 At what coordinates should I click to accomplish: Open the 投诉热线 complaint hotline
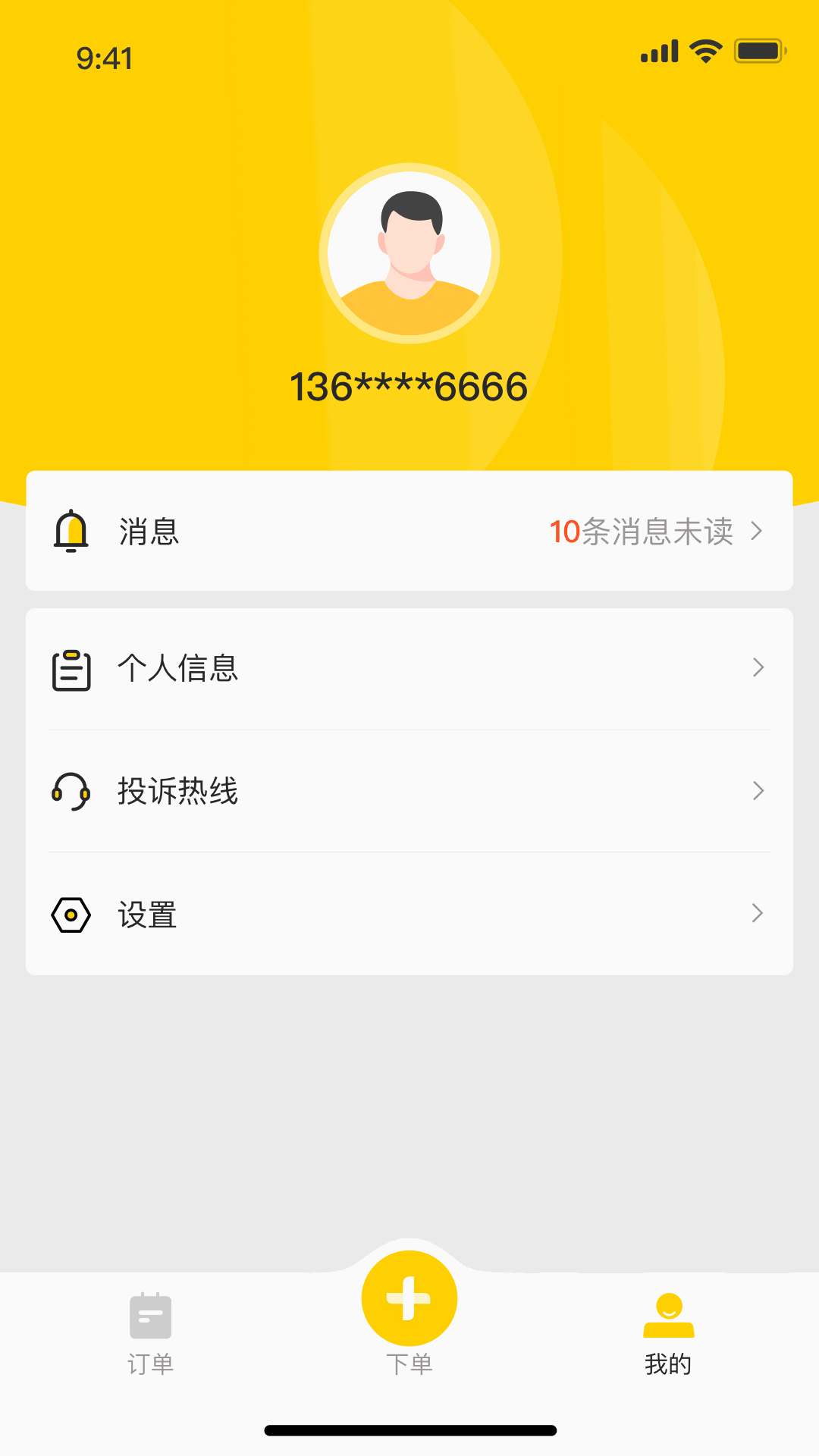coord(409,791)
